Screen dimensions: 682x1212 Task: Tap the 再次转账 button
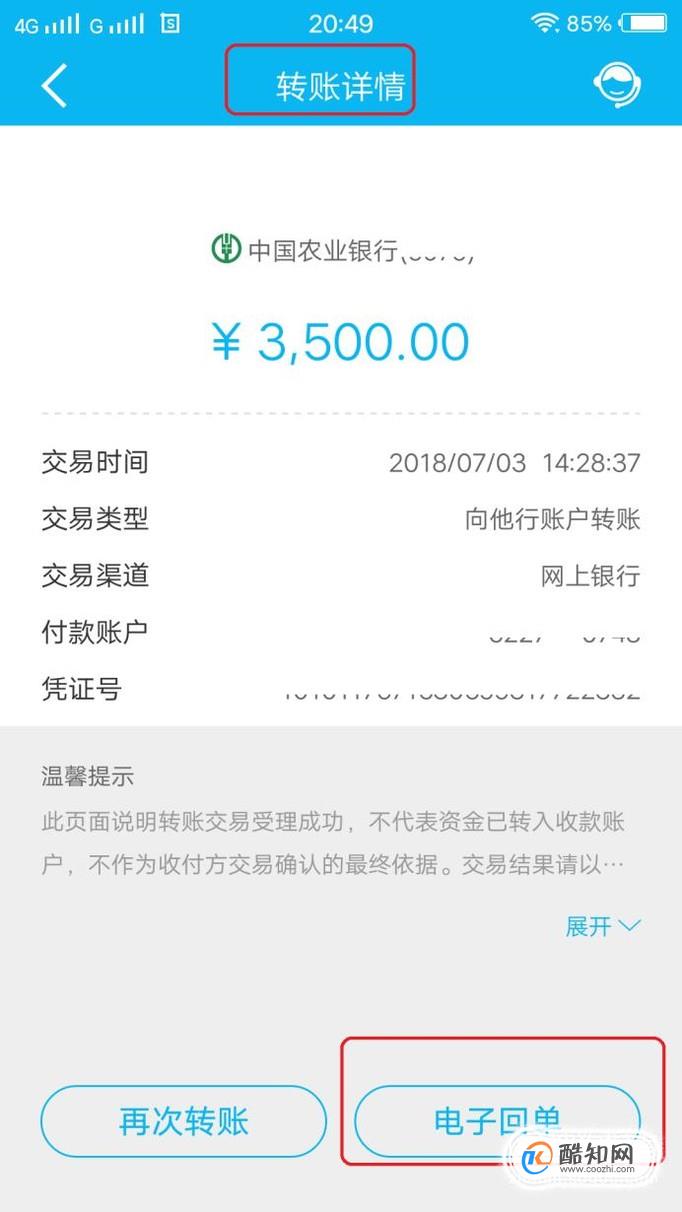(x=183, y=1122)
